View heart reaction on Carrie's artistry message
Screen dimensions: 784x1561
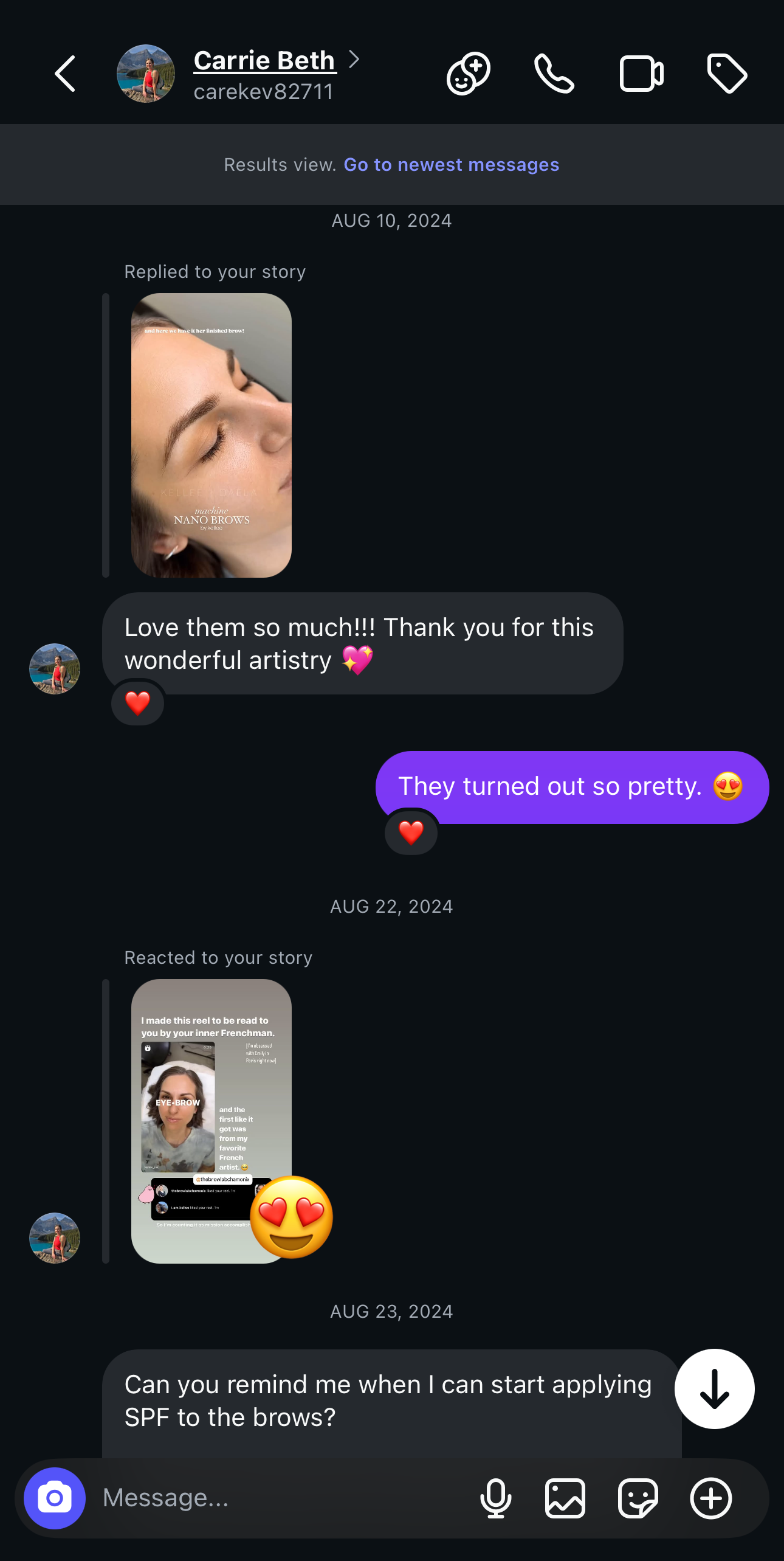click(x=138, y=704)
